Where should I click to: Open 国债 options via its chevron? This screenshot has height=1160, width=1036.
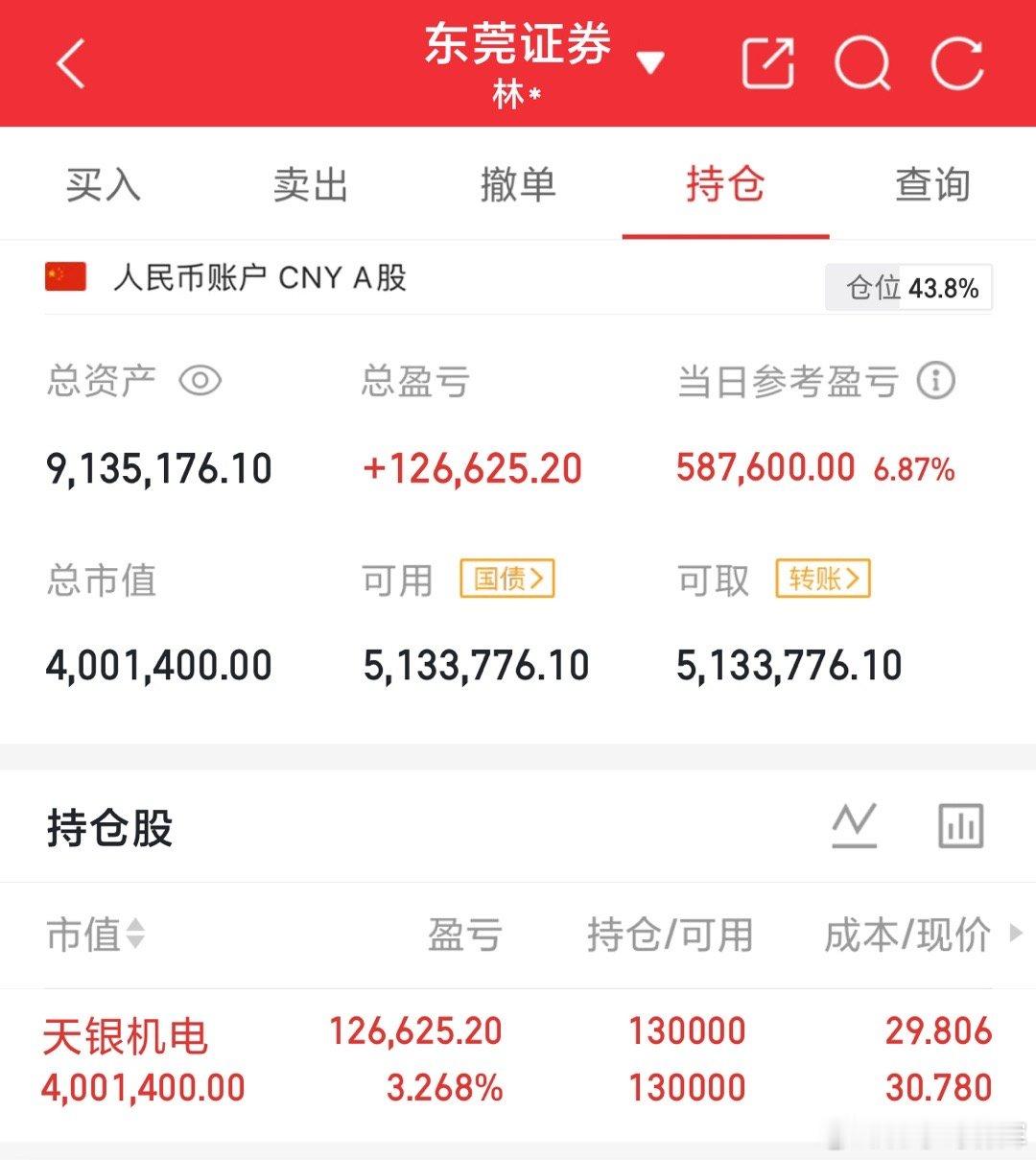click(x=507, y=580)
